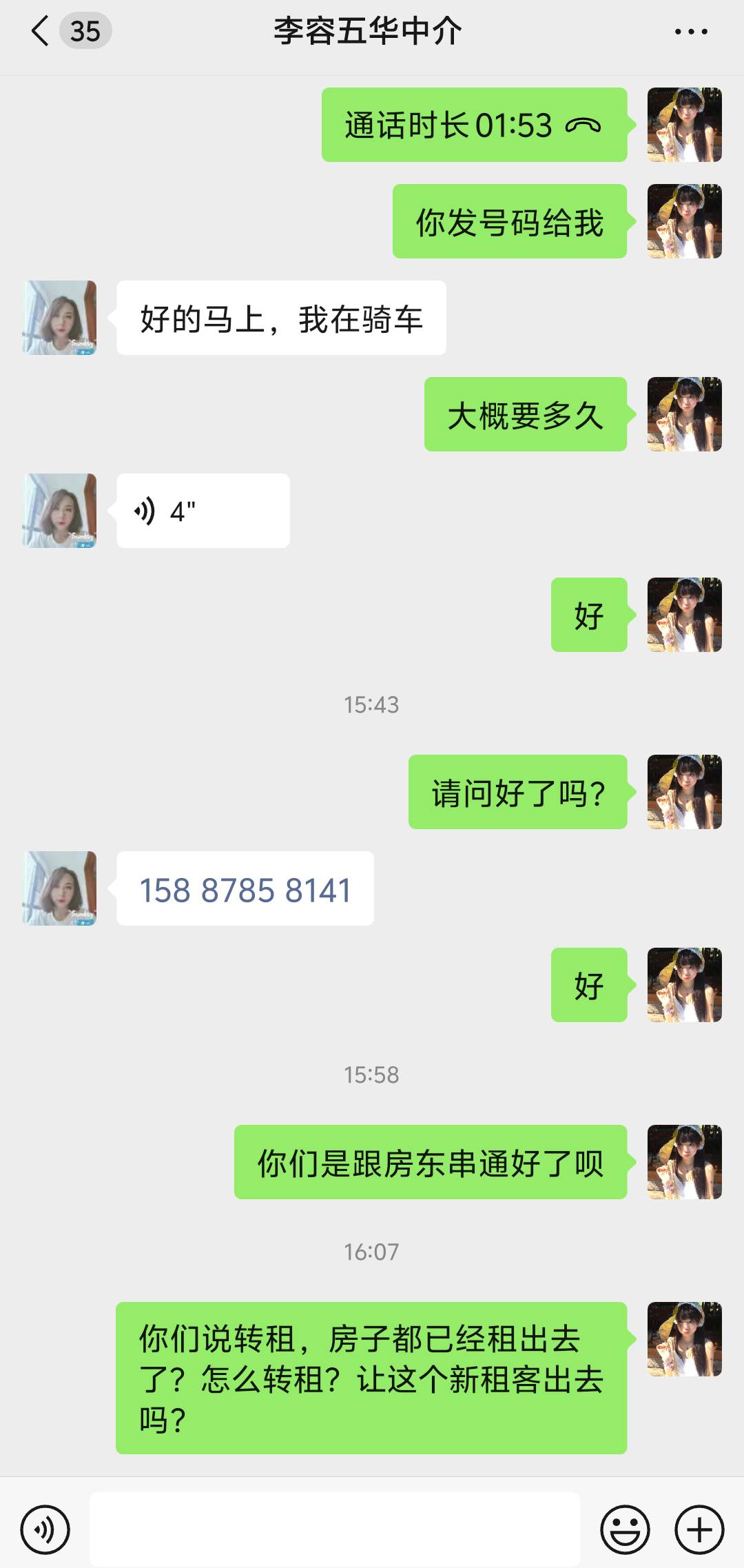Tap the call duration 01:53 bubble
This screenshot has height=1568, width=744.
[x=474, y=125]
